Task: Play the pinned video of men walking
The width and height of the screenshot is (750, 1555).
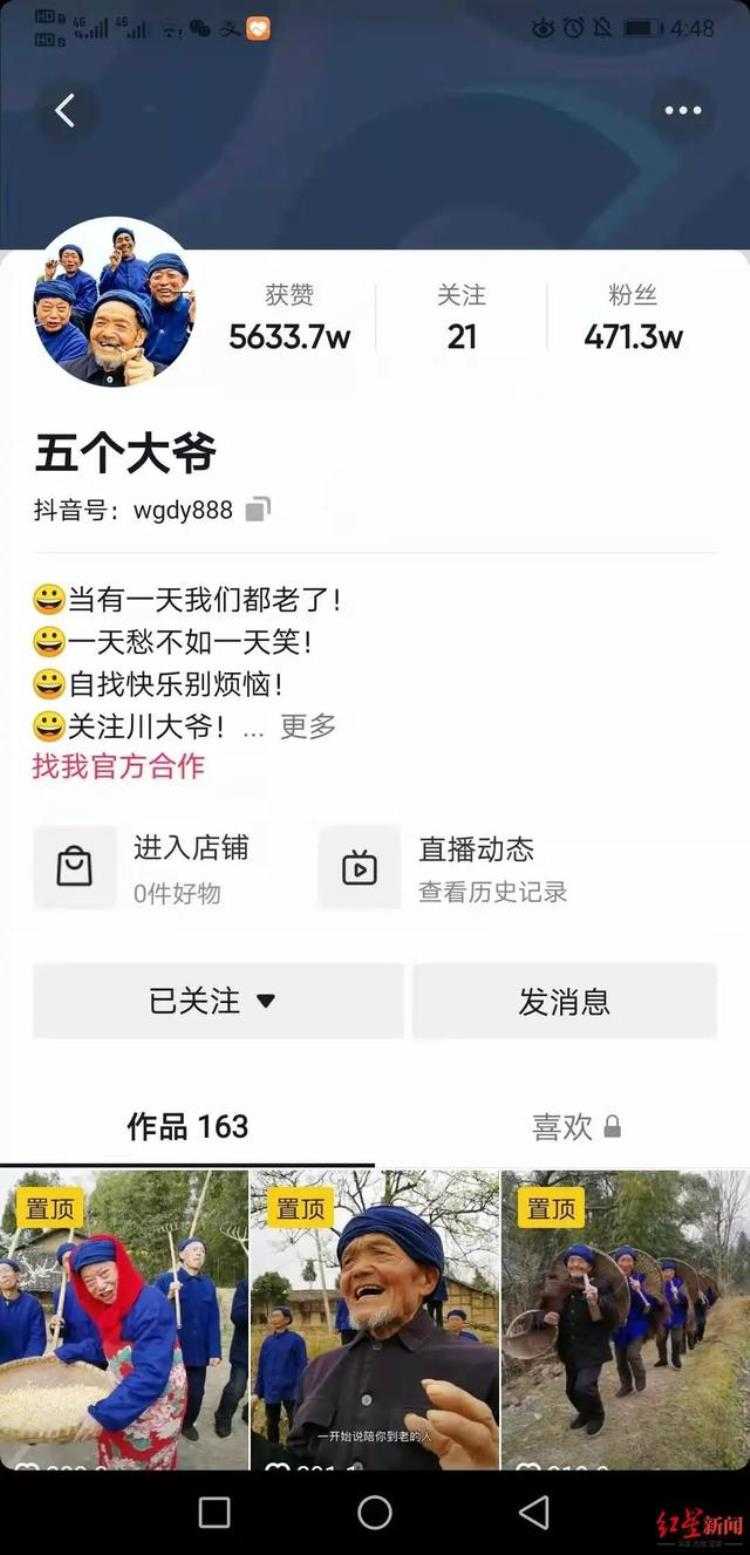Action: click(x=626, y=1320)
